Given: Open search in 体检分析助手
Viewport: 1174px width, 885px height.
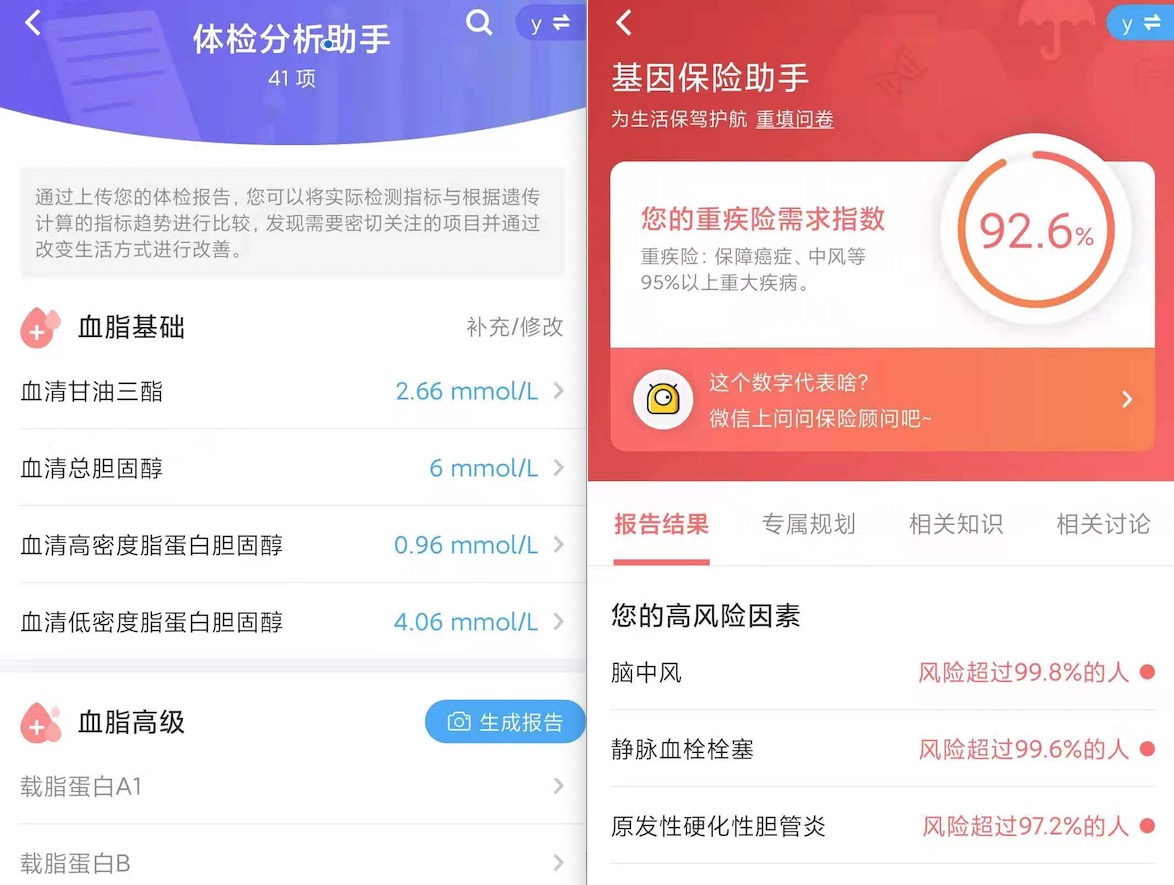Looking at the screenshot, I should click(x=479, y=23).
